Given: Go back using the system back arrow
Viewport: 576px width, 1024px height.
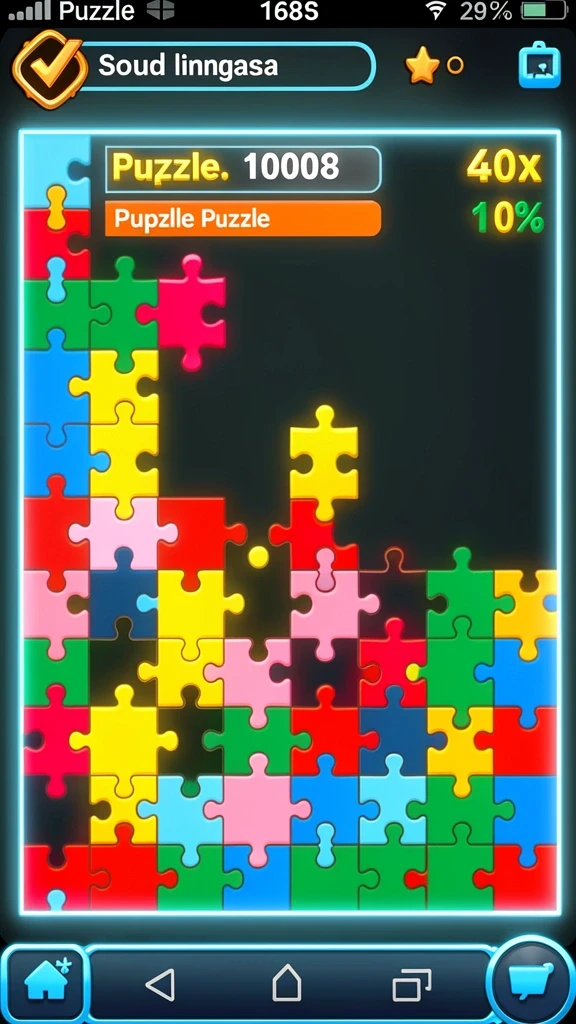Looking at the screenshot, I should [x=161, y=984].
